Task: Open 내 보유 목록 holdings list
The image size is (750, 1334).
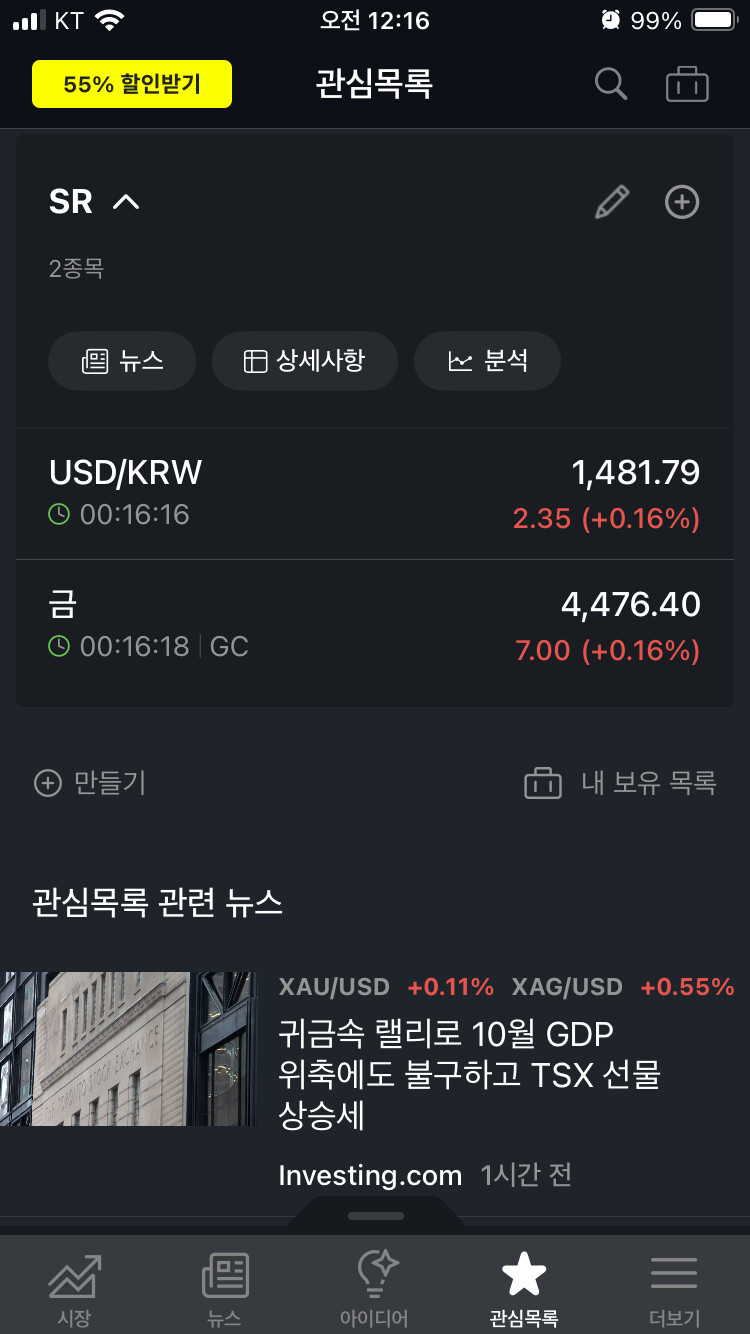Action: tap(620, 782)
